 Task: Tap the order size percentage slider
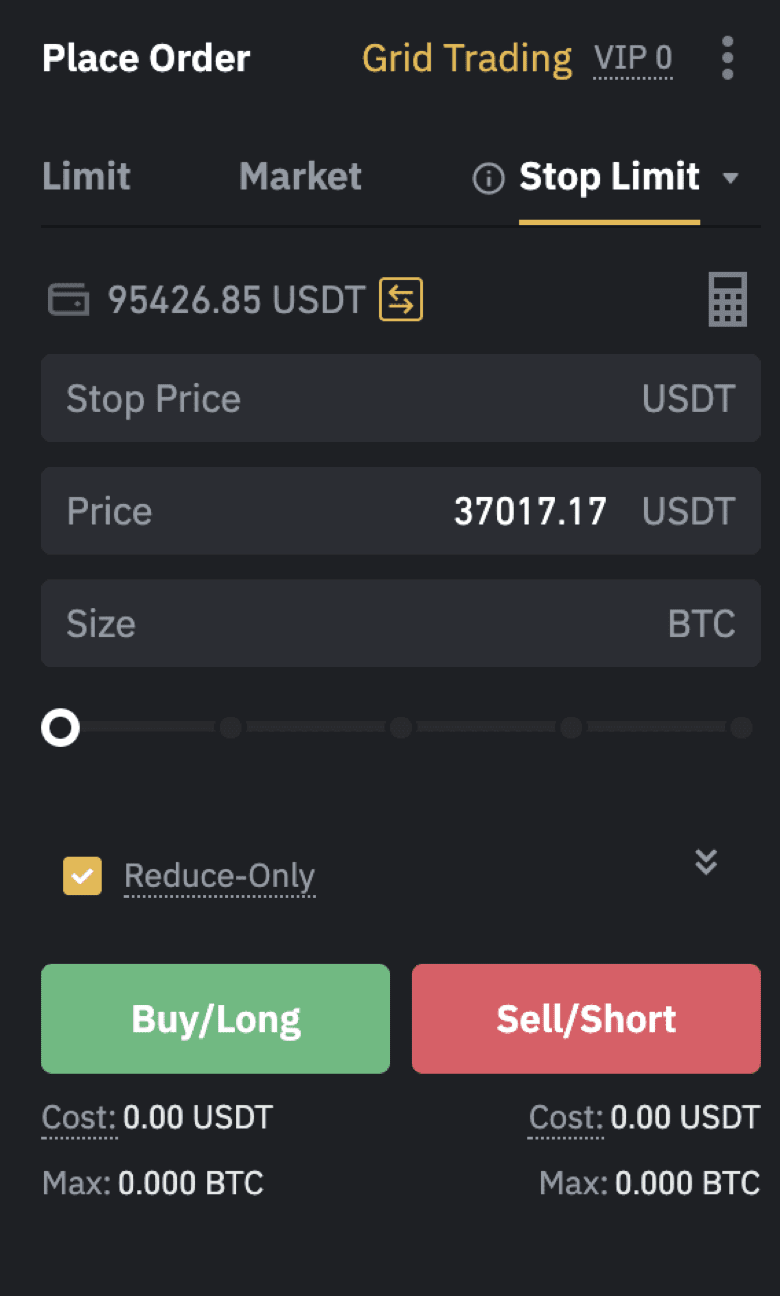[401, 728]
